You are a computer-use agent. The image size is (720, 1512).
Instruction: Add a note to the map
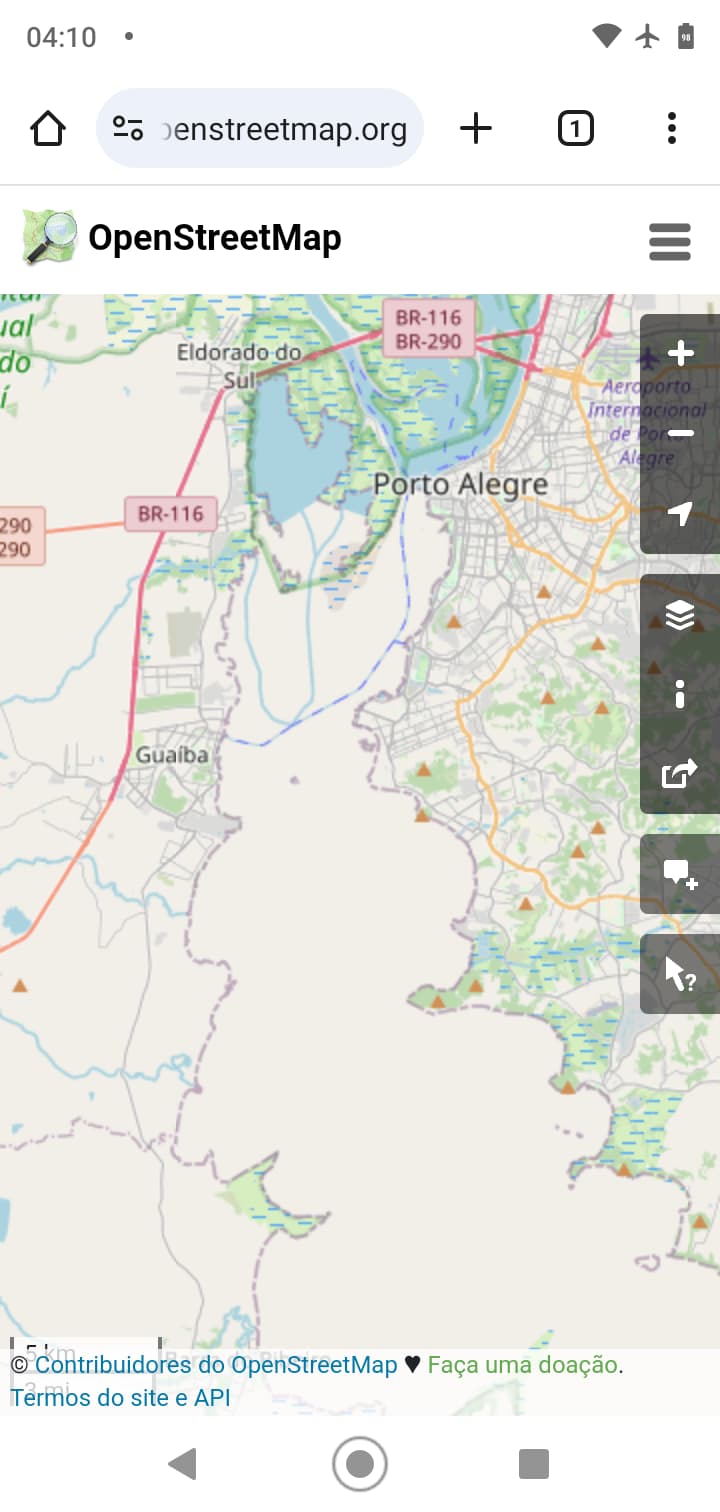pos(680,874)
